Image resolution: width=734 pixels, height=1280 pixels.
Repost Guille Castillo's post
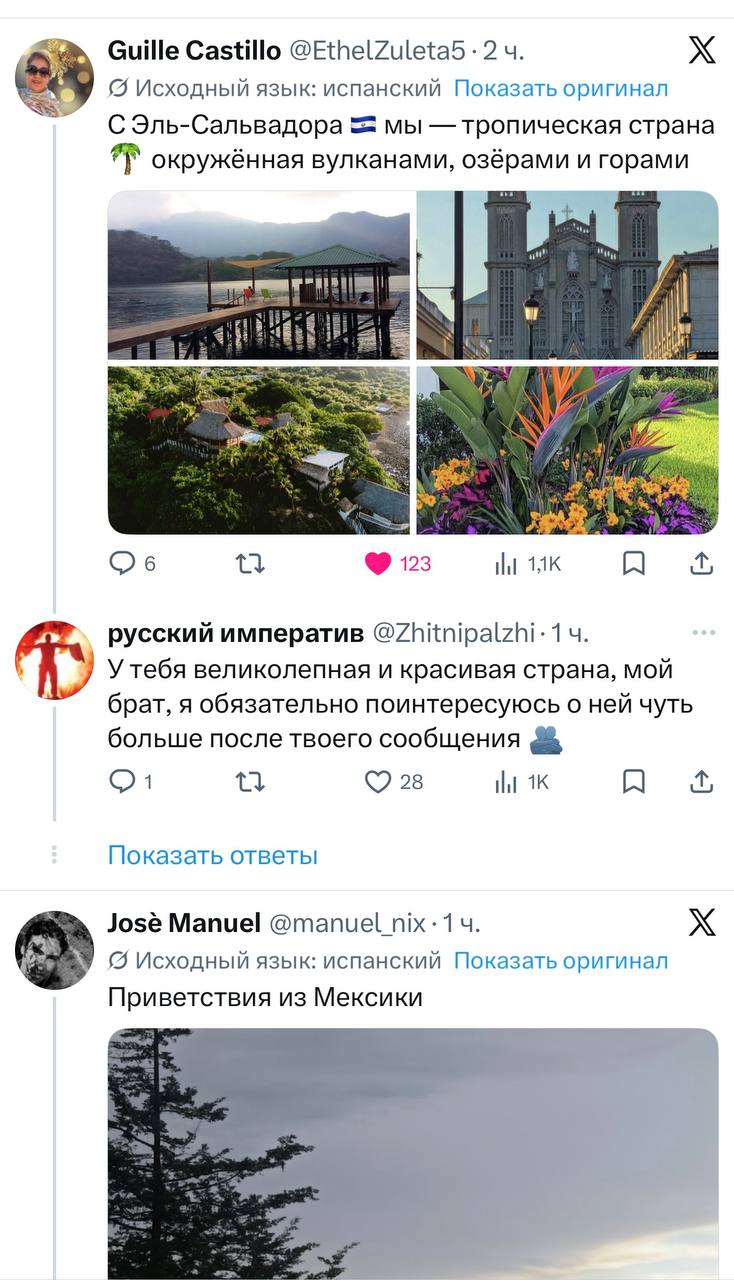tap(249, 564)
